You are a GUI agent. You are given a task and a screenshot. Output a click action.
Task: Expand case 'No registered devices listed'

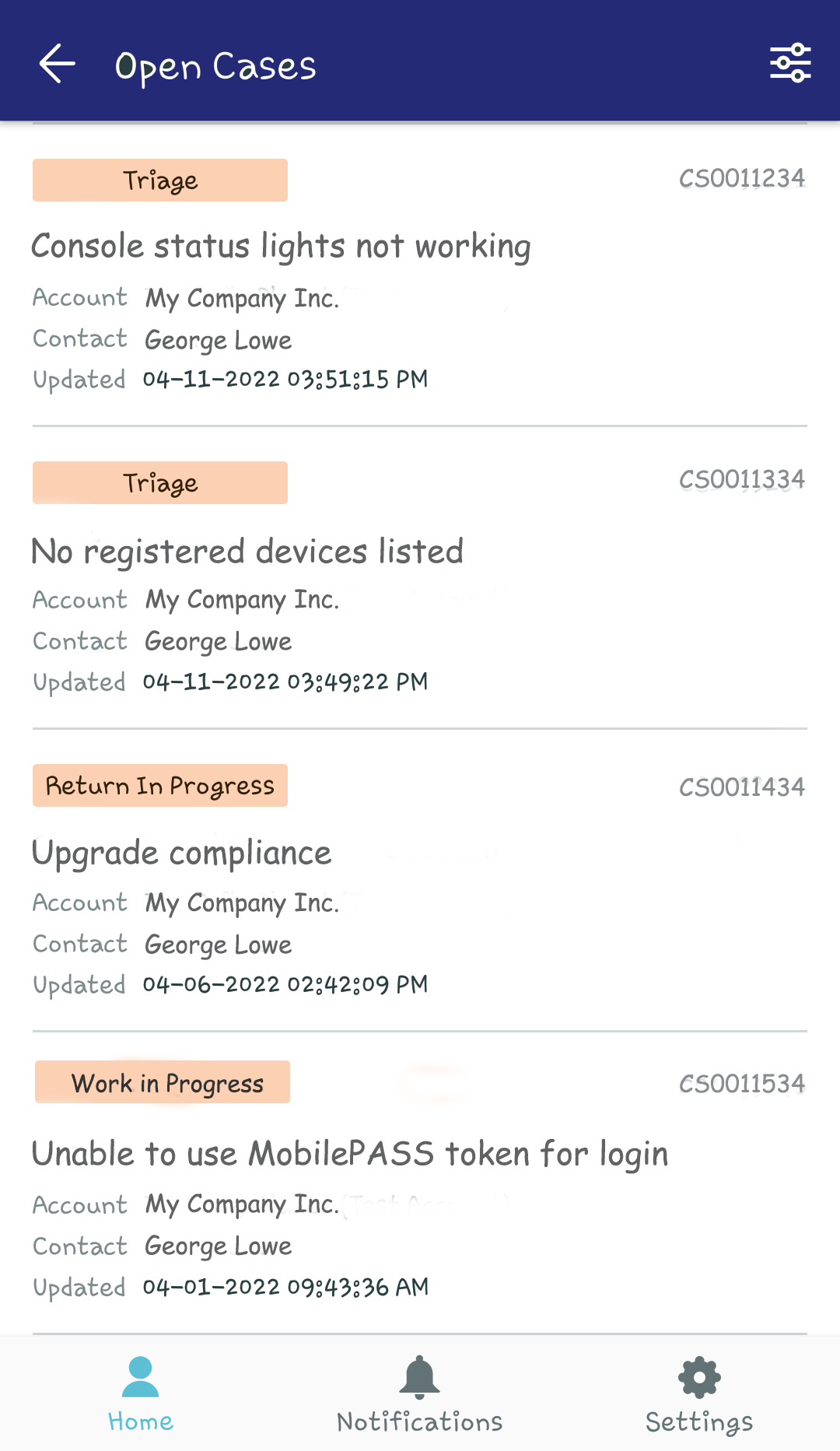pyautogui.click(x=247, y=551)
